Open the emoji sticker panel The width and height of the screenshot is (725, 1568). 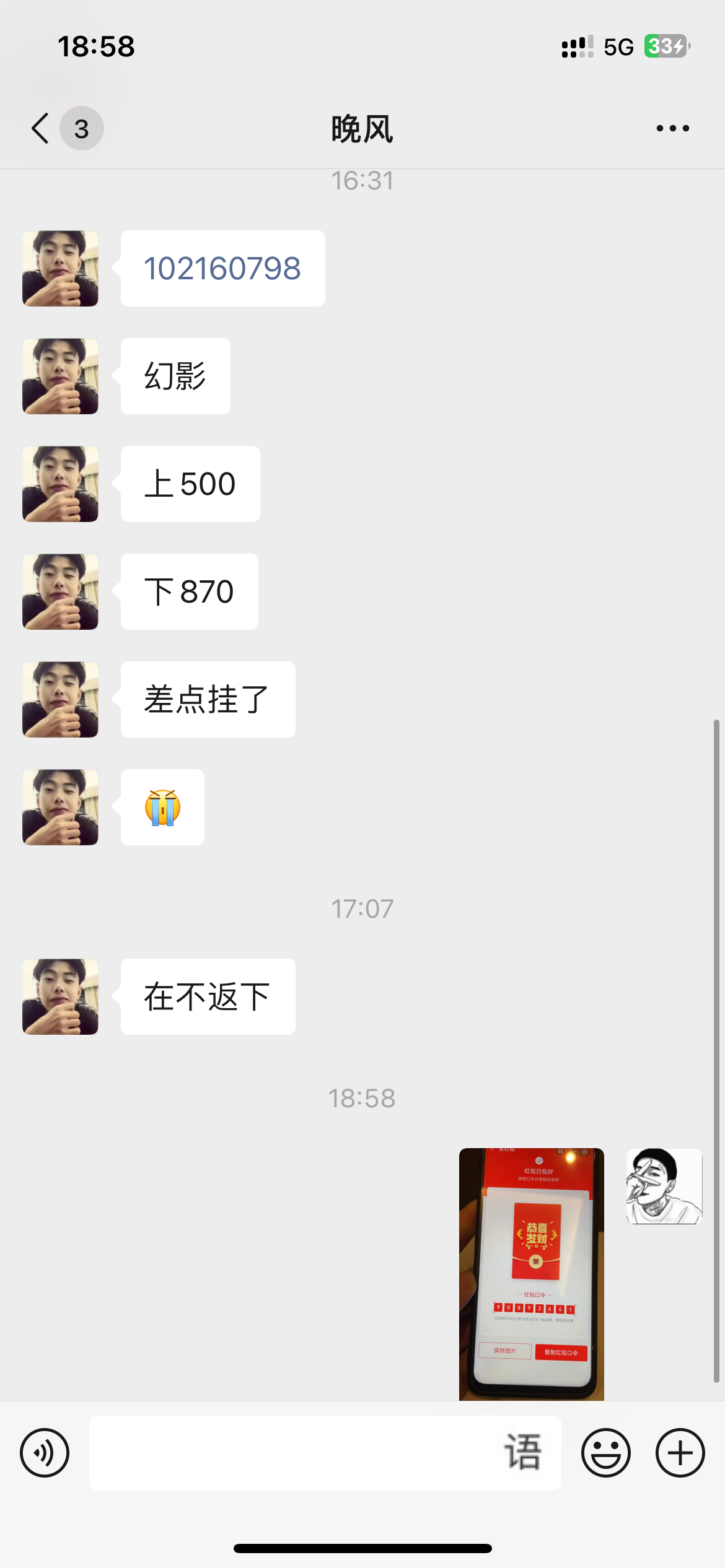point(605,1453)
